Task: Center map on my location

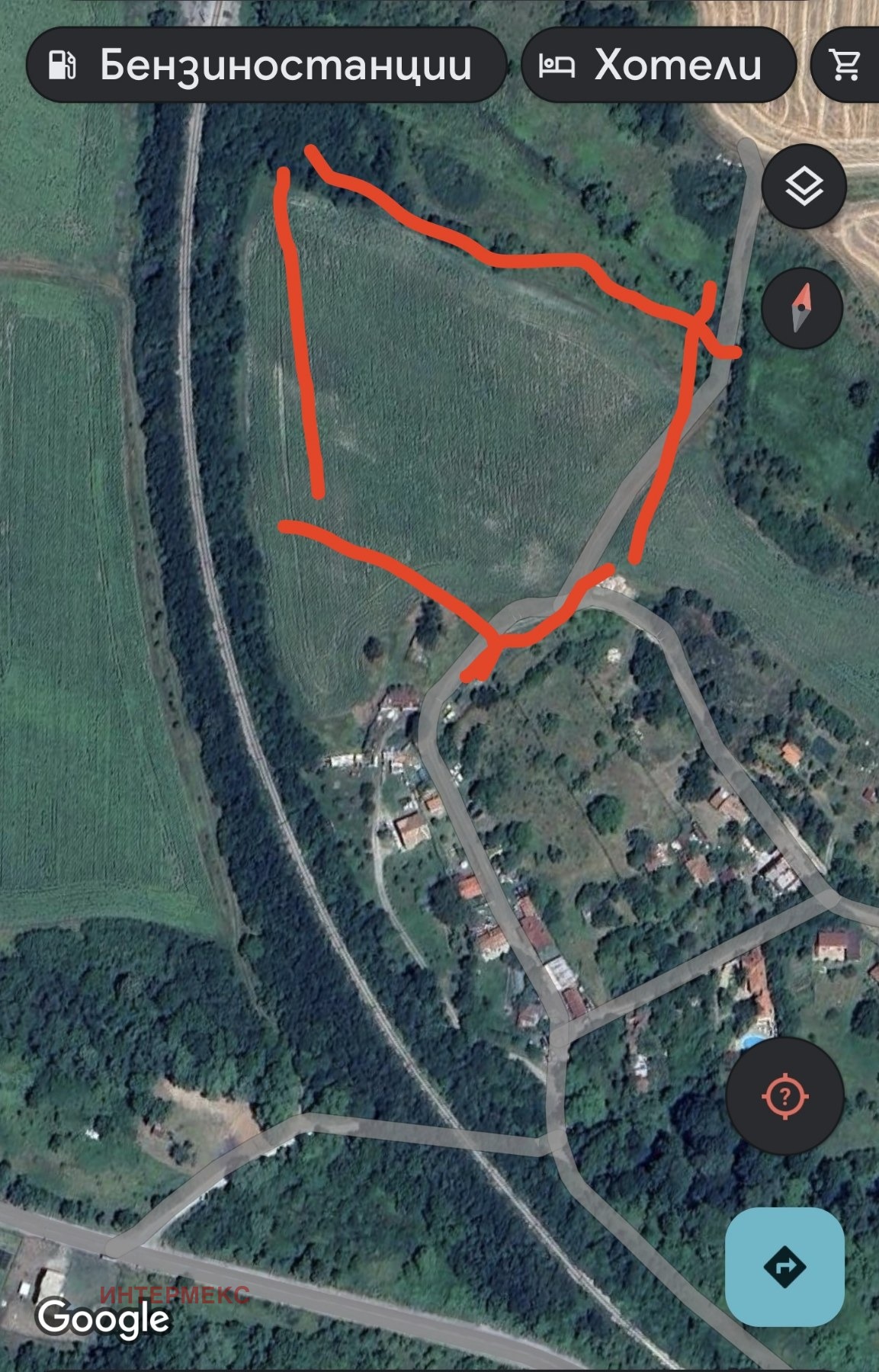Action: [784, 1095]
